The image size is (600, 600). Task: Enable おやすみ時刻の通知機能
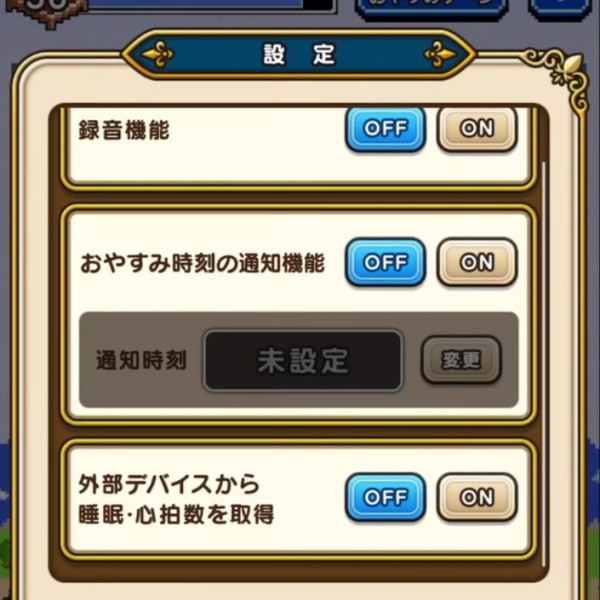(x=477, y=262)
